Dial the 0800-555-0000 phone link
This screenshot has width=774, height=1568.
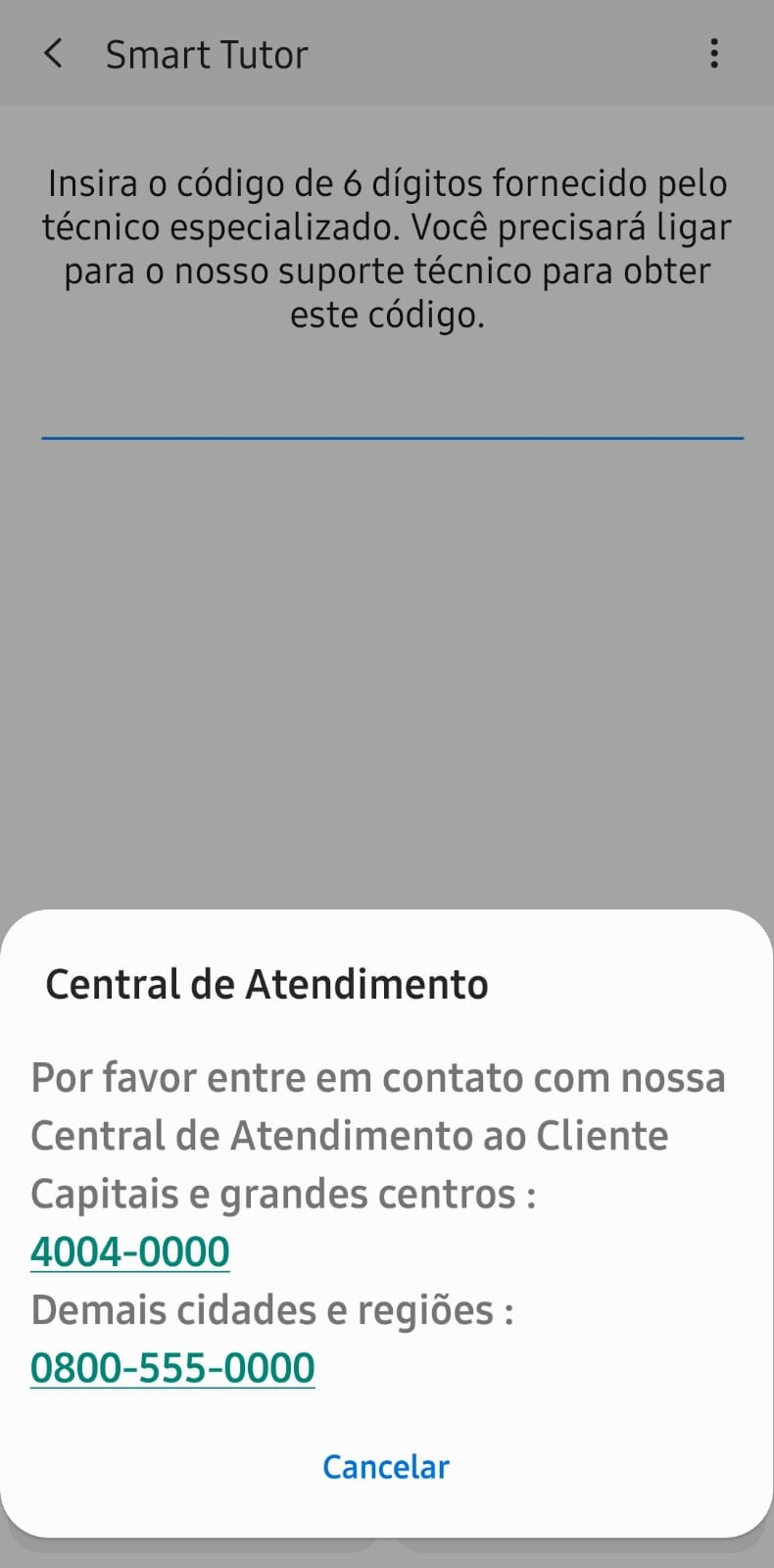coord(172,1368)
